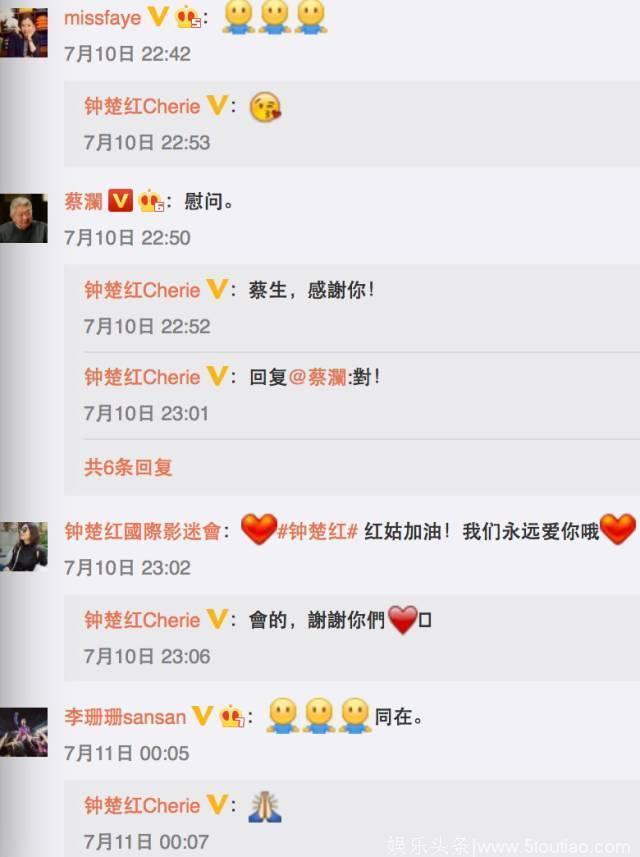Viewport: 640px width, 857px height.
Task: Open 钟楚红Cherie in the 蔡生，感謝你 reply
Action: (x=142, y=290)
